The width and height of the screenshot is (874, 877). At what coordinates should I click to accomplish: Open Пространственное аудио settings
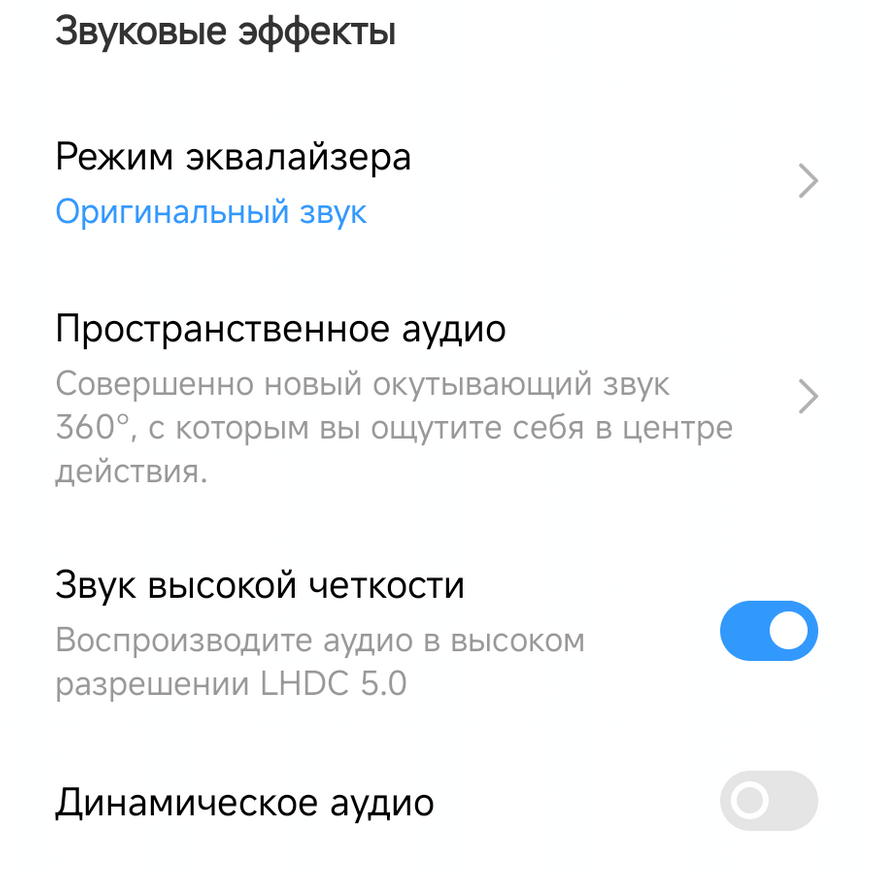click(436, 398)
